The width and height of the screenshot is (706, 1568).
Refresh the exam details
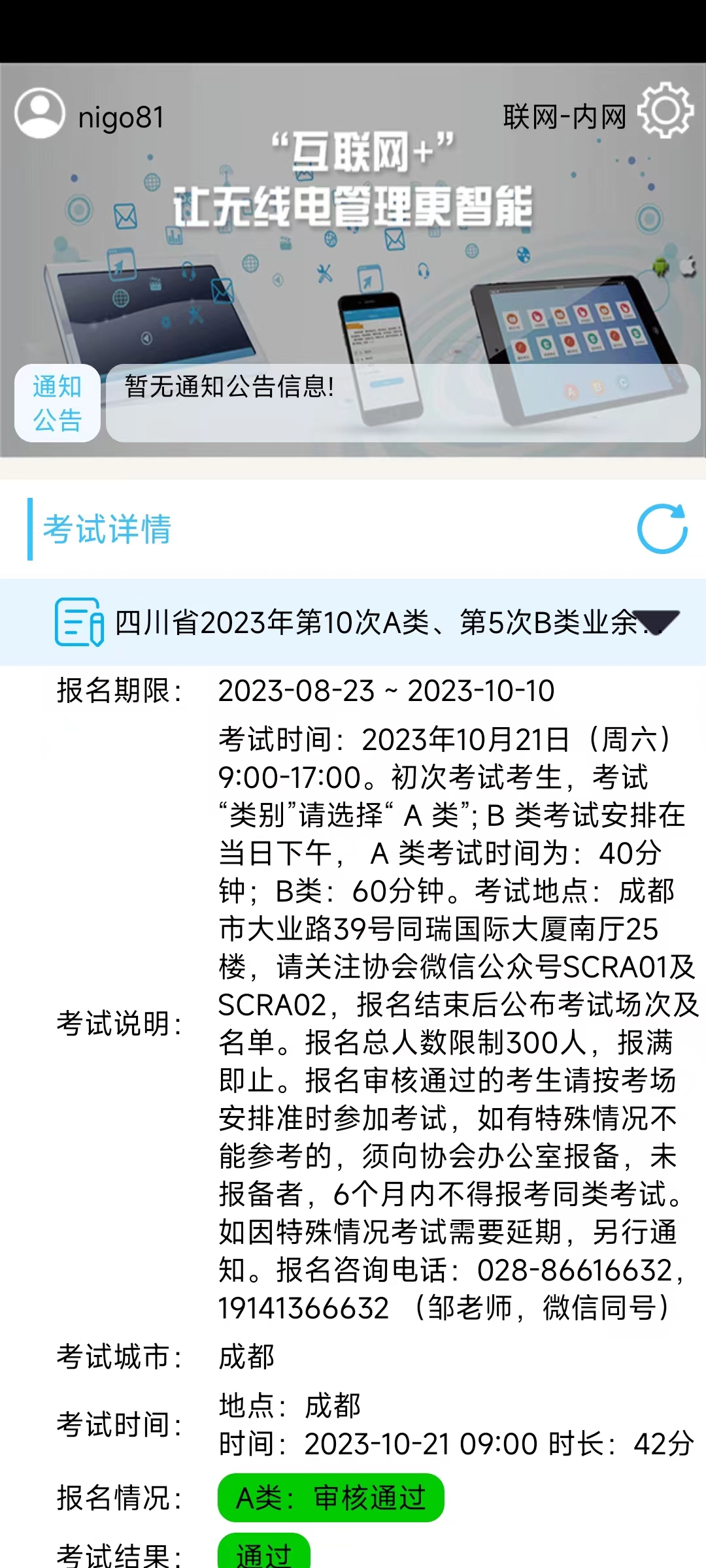pos(662,529)
